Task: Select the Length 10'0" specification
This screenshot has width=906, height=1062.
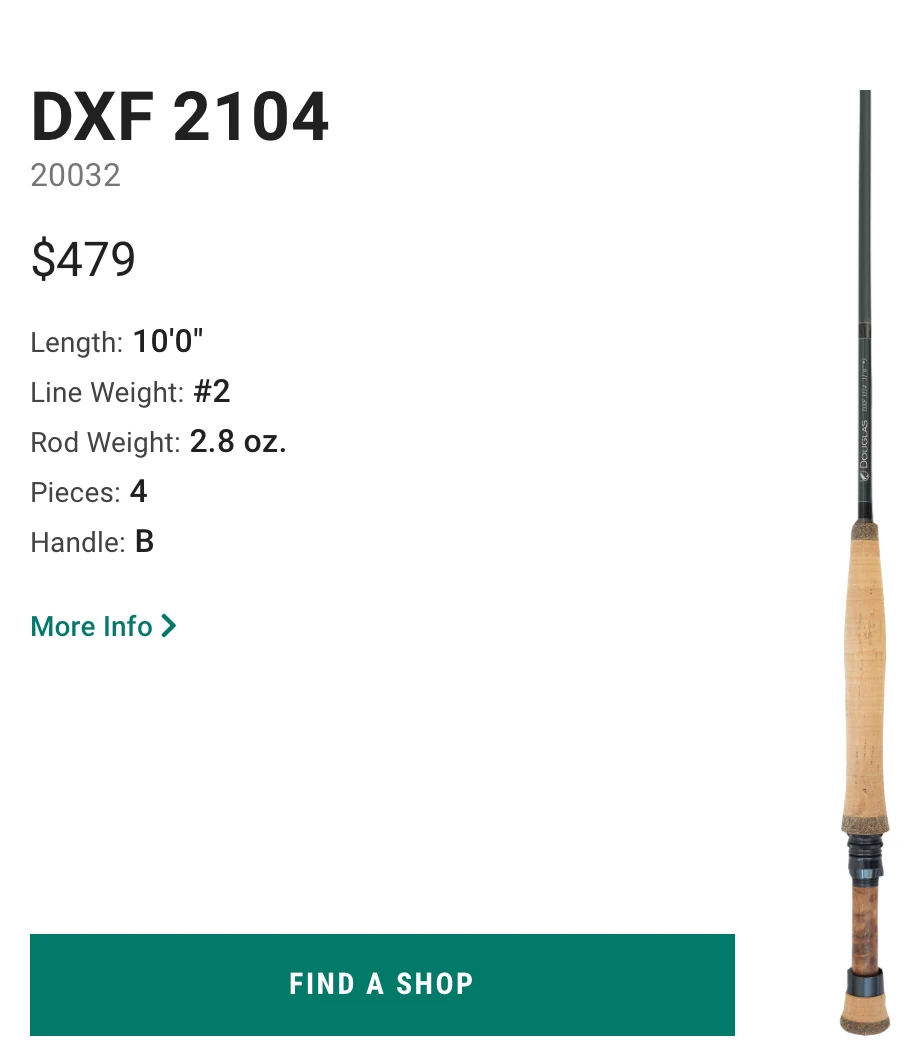Action: click(x=167, y=341)
